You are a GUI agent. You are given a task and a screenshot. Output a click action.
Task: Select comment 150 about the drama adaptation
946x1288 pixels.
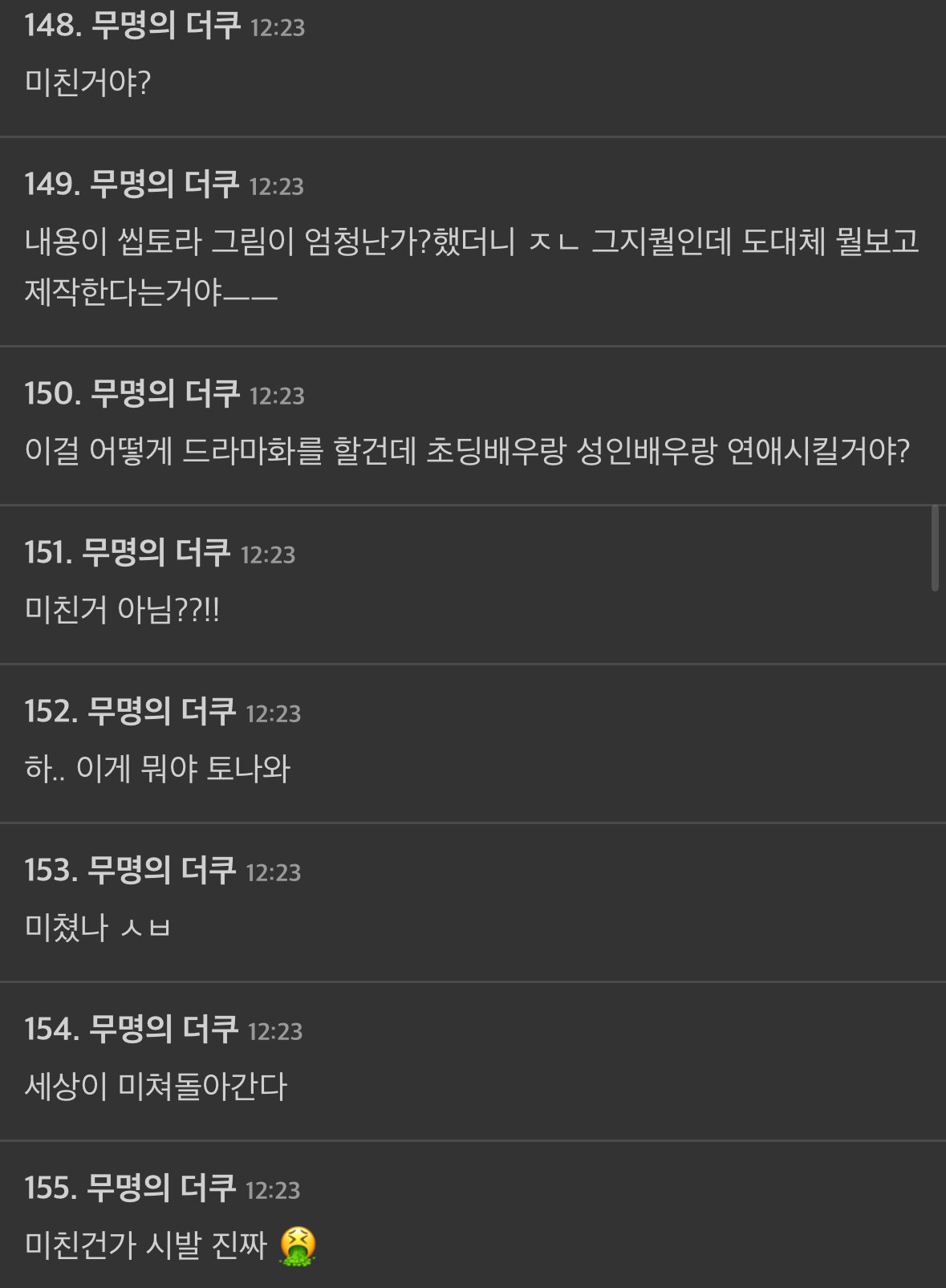(467, 451)
